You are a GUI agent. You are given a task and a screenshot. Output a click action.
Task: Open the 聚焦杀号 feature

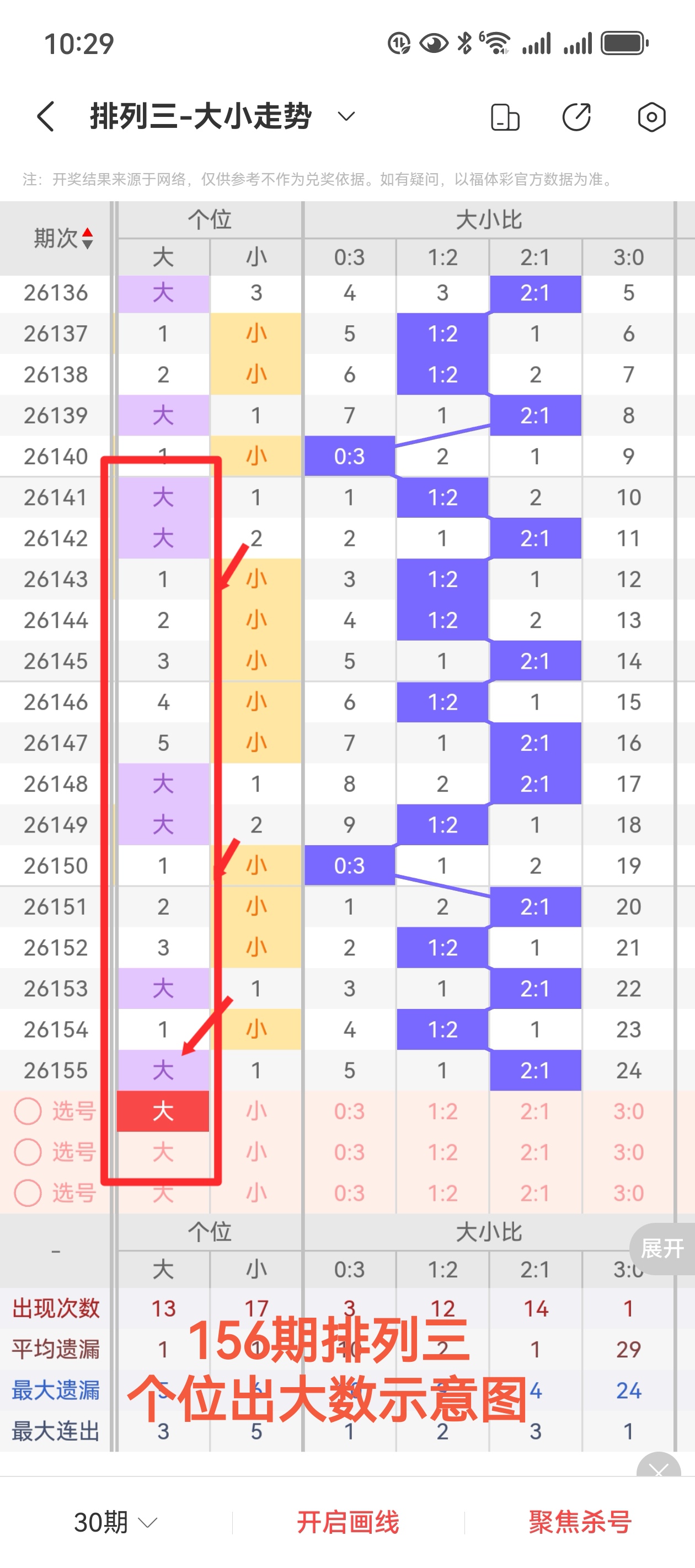pyautogui.click(x=580, y=1522)
